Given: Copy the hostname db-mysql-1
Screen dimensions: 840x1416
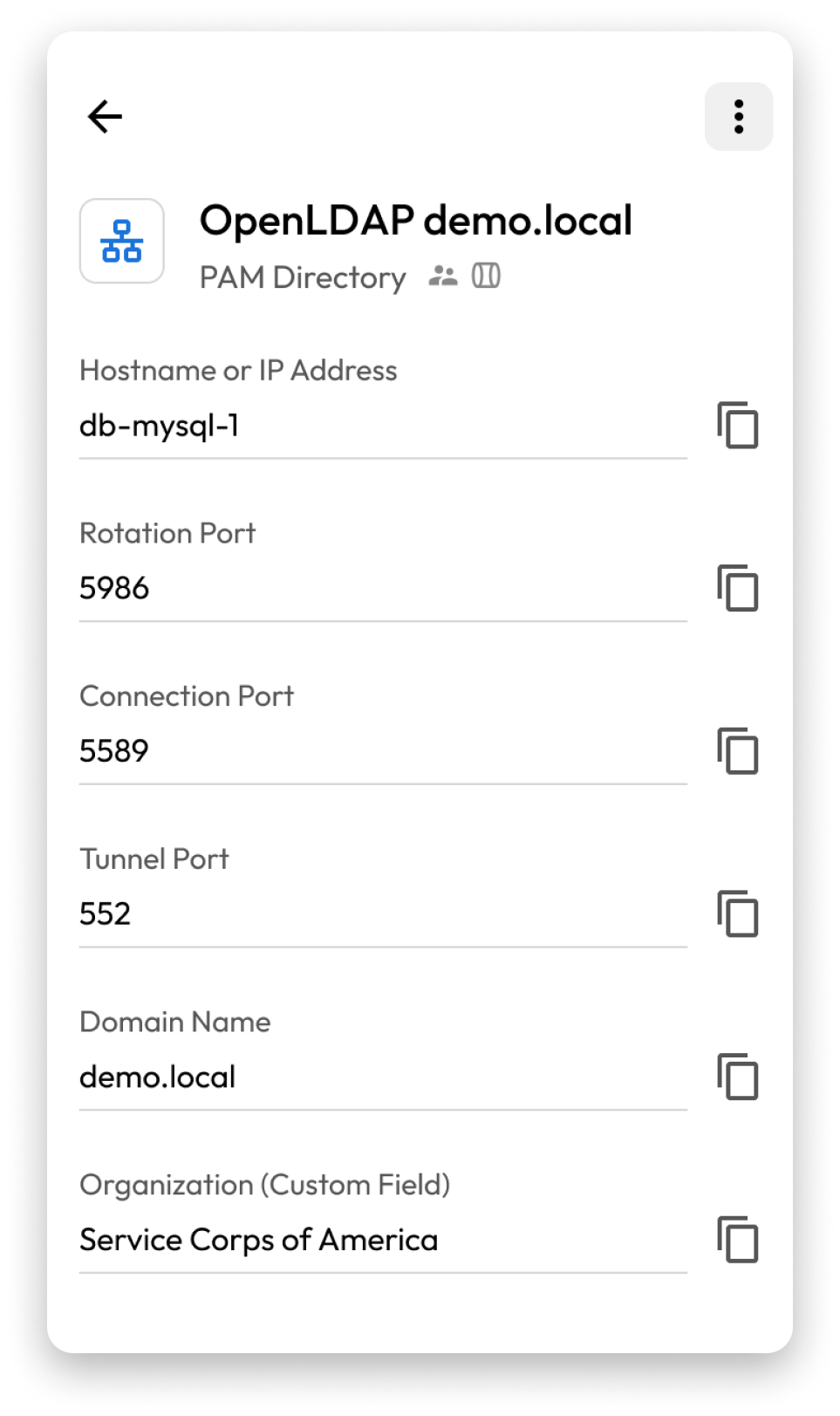Looking at the screenshot, I should point(737,427).
